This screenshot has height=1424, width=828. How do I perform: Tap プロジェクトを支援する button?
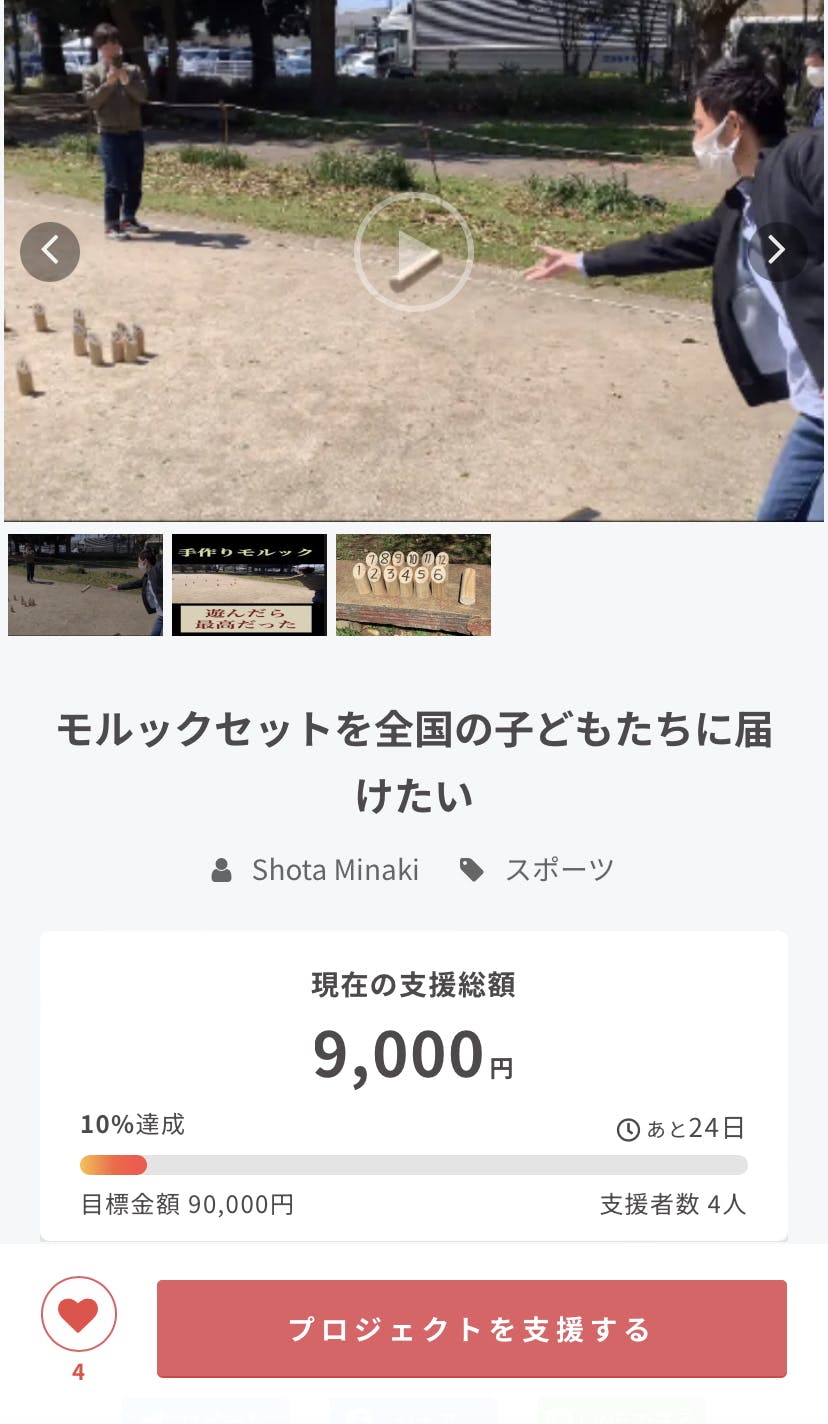(x=471, y=1329)
